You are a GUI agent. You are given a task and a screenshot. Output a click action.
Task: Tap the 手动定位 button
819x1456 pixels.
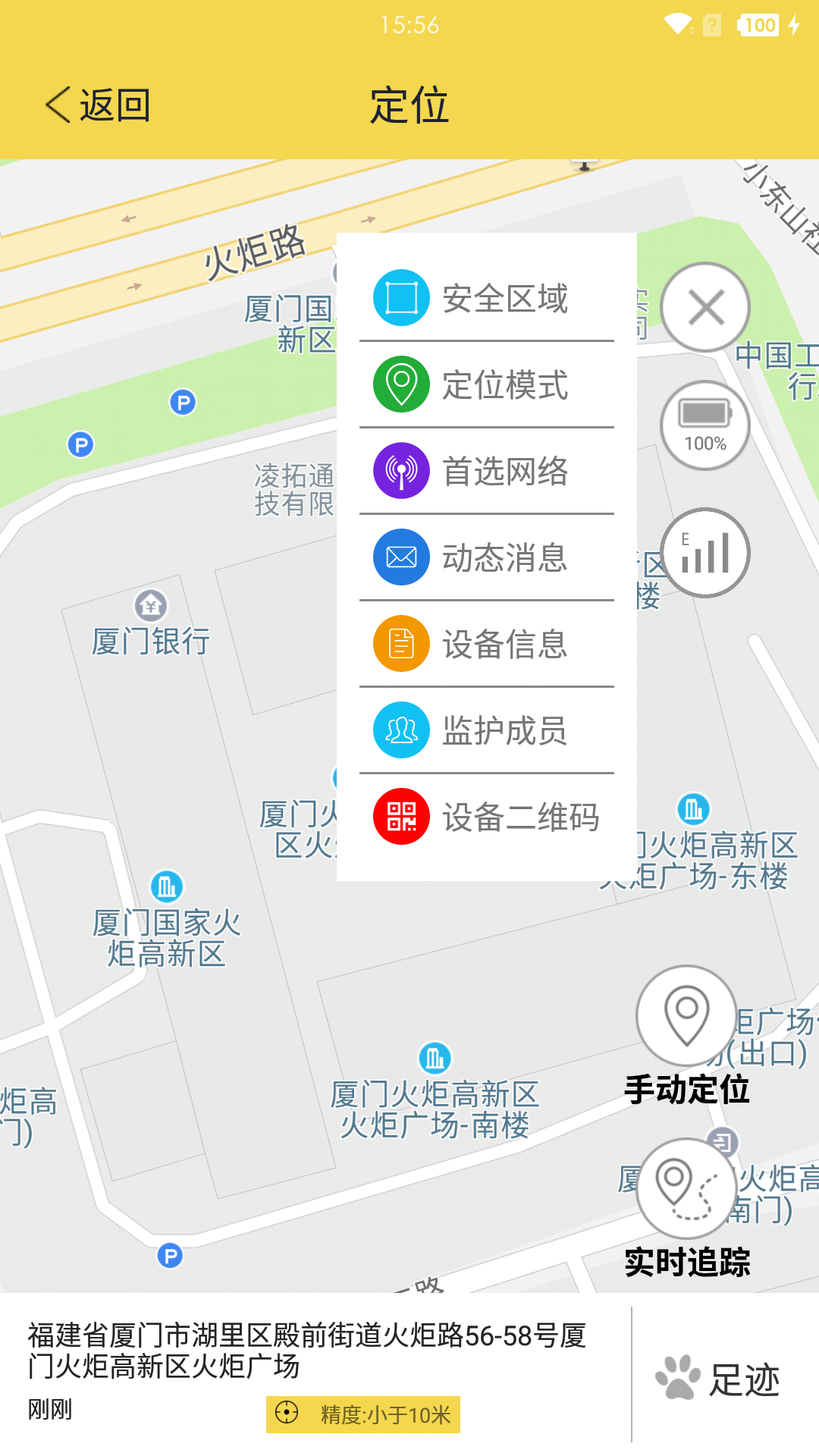[x=686, y=1016]
